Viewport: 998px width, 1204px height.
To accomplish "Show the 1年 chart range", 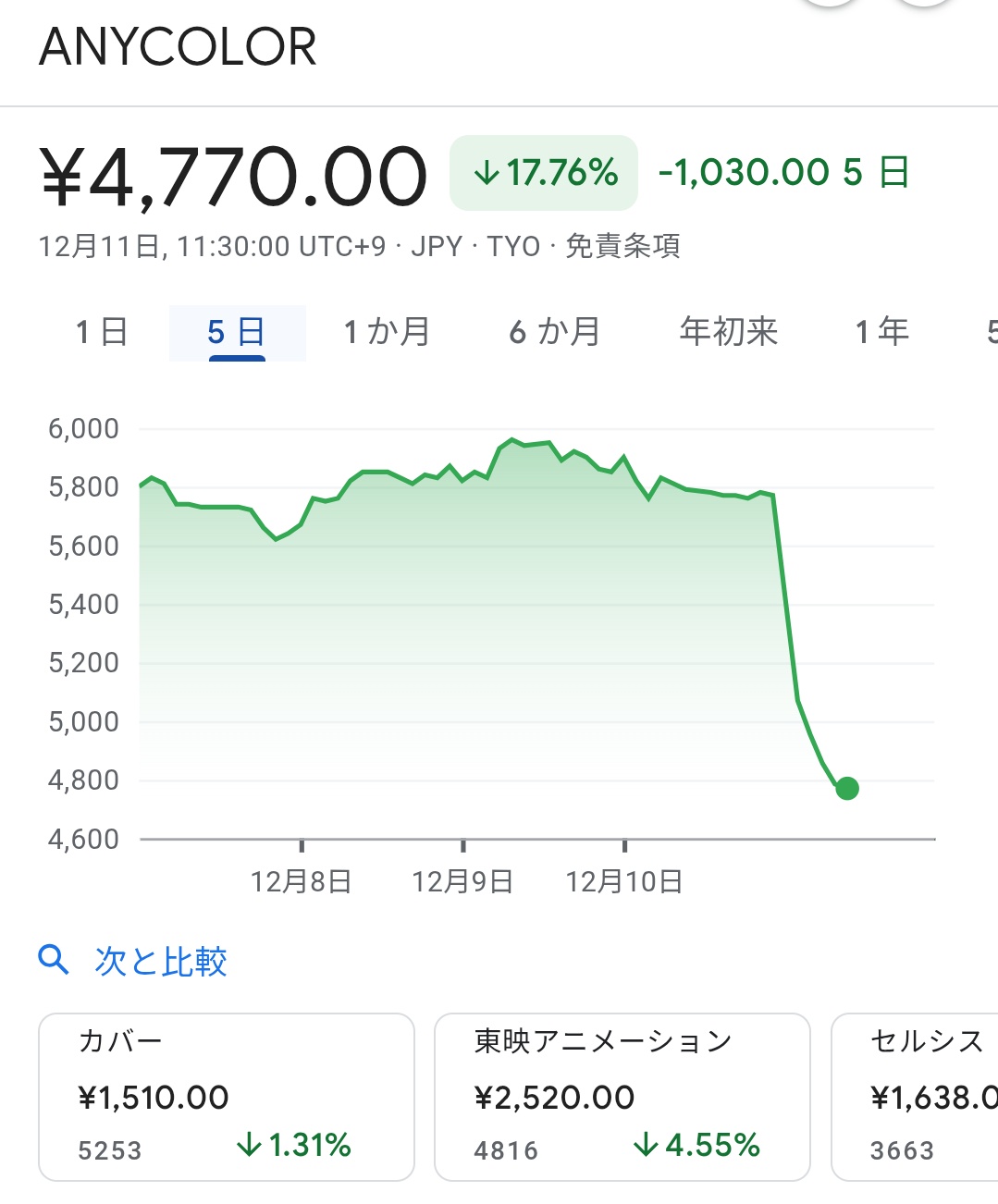I will click(882, 332).
